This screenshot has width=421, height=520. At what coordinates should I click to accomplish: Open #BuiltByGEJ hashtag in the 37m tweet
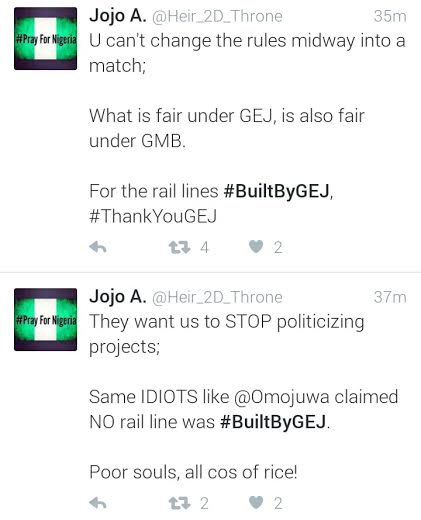[x=273, y=422]
